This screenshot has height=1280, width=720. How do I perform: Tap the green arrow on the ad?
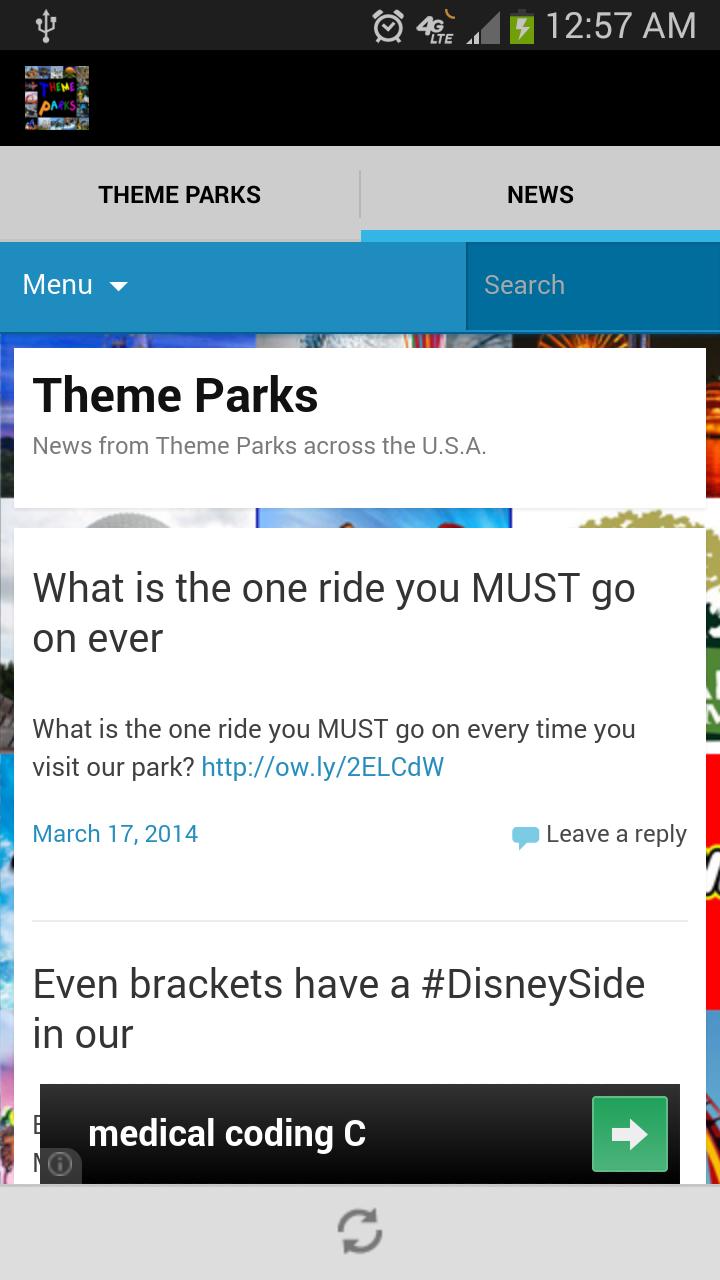pyautogui.click(x=629, y=1134)
